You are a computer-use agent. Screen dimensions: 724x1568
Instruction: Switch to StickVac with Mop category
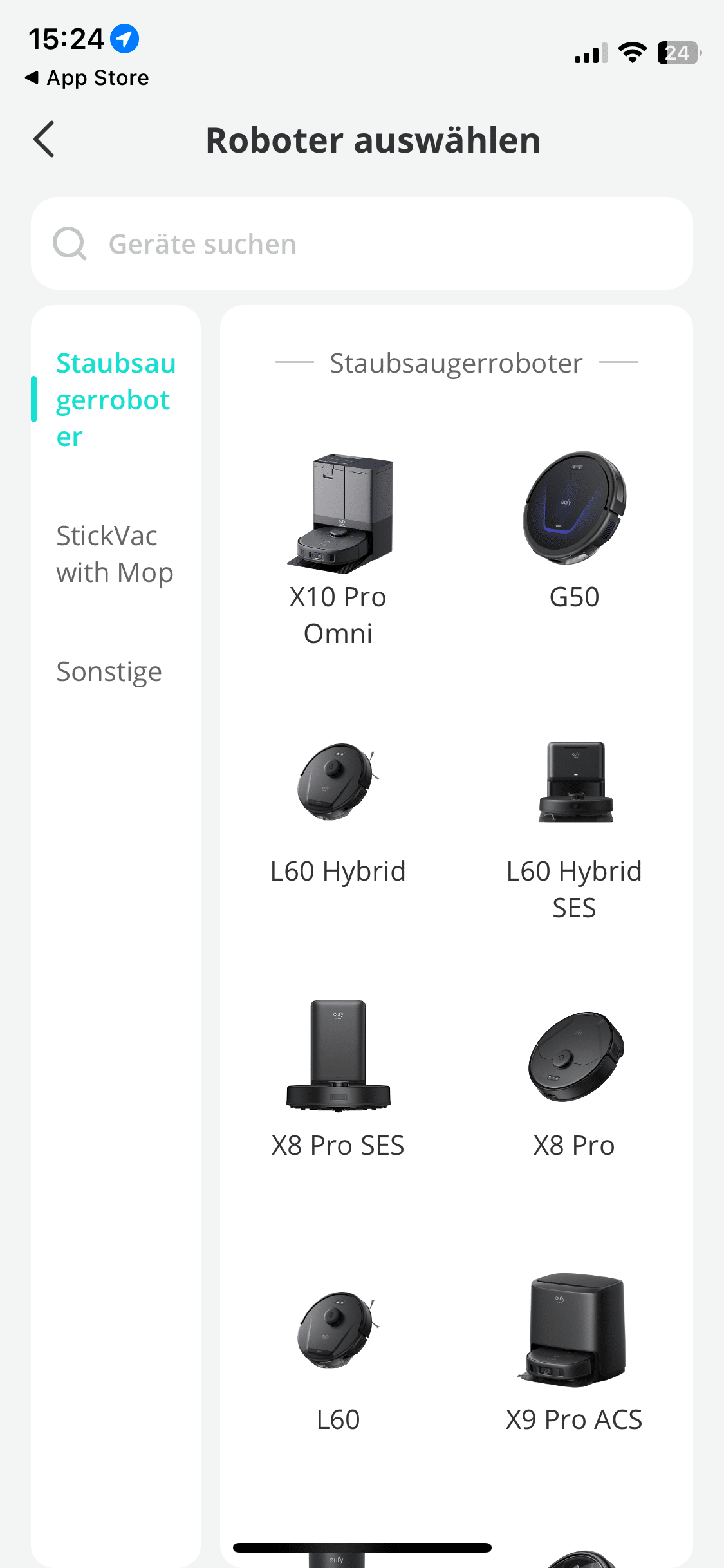tap(115, 554)
